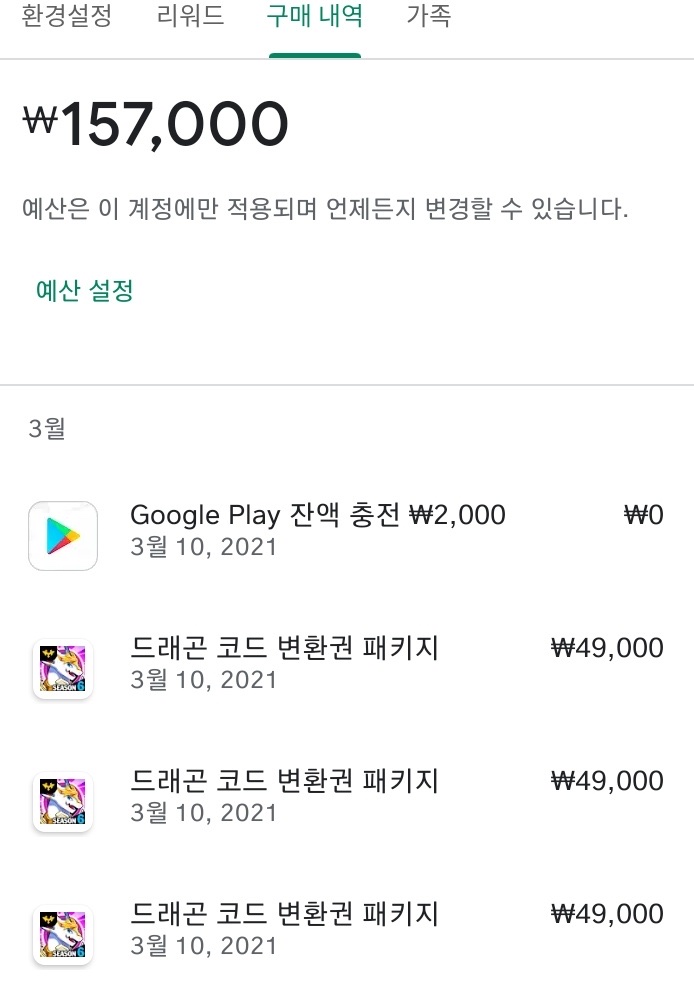This screenshot has height=981, width=694.
Task: Open the Google Play 잔액 충전 purchase
Action: click(x=318, y=530)
